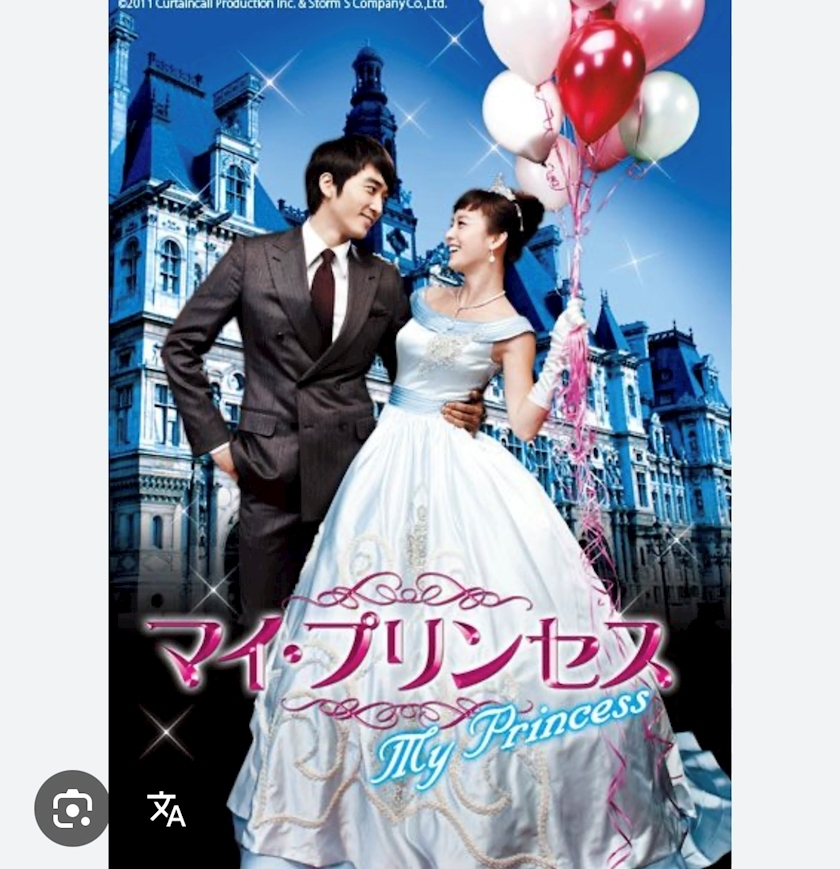The width and height of the screenshot is (840, 869).
Task: Translate the text in the image
Action: 166,808
